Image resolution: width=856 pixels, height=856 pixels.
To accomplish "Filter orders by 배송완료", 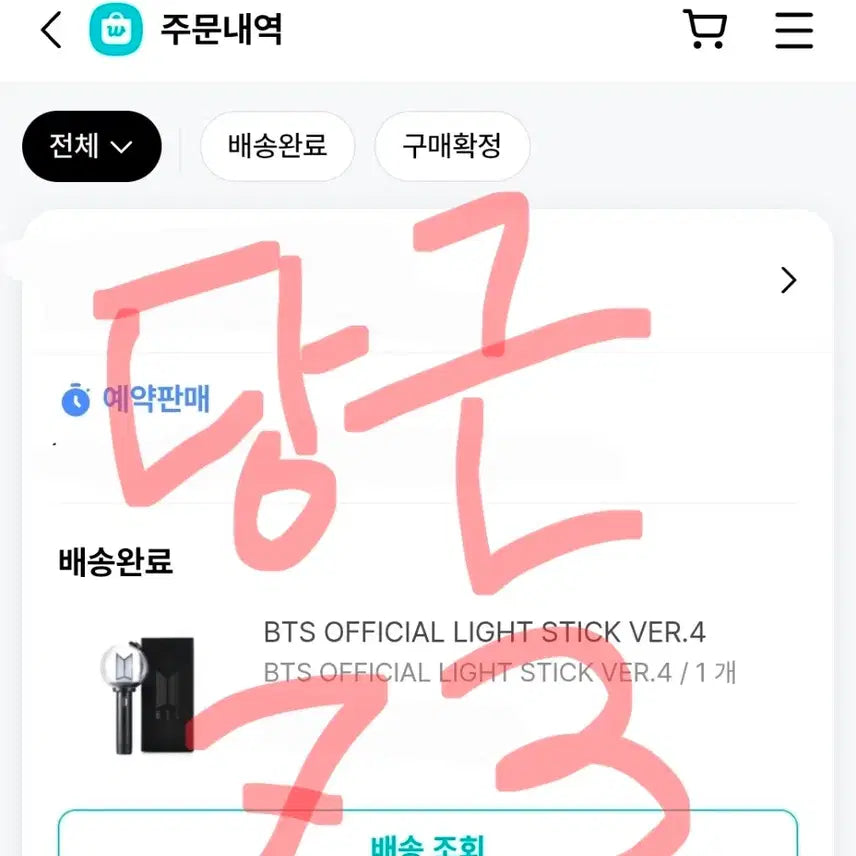I will click(277, 146).
